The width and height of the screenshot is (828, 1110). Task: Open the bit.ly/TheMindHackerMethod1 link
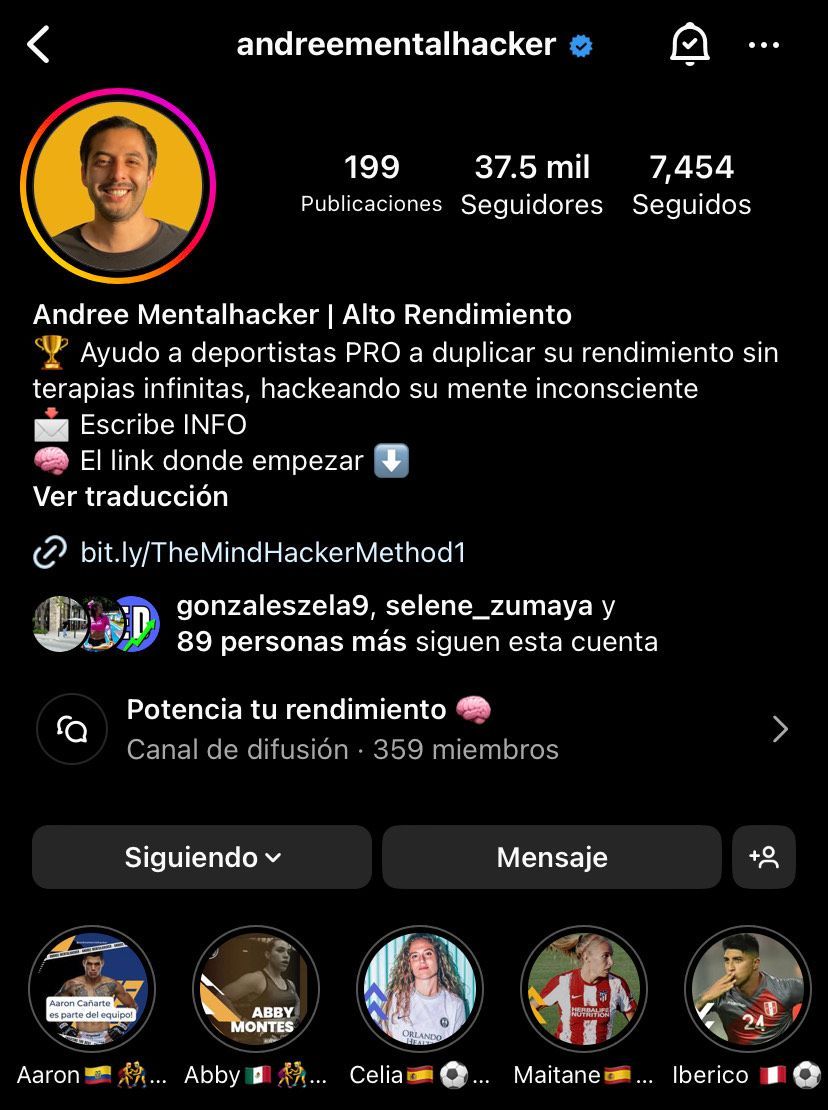click(272, 552)
